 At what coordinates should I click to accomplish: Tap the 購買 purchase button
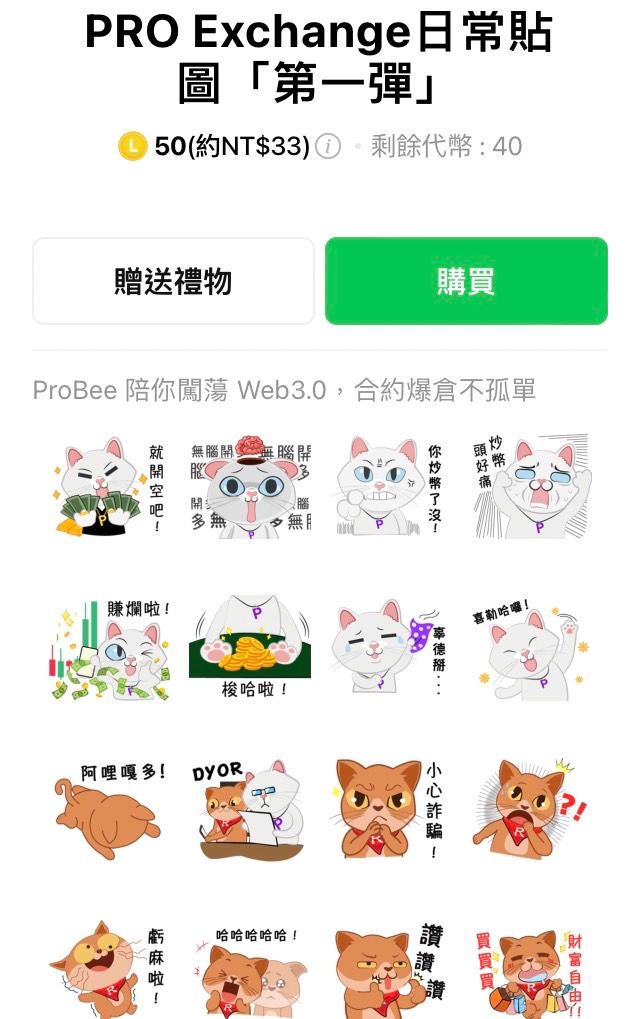[x=466, y=281]
